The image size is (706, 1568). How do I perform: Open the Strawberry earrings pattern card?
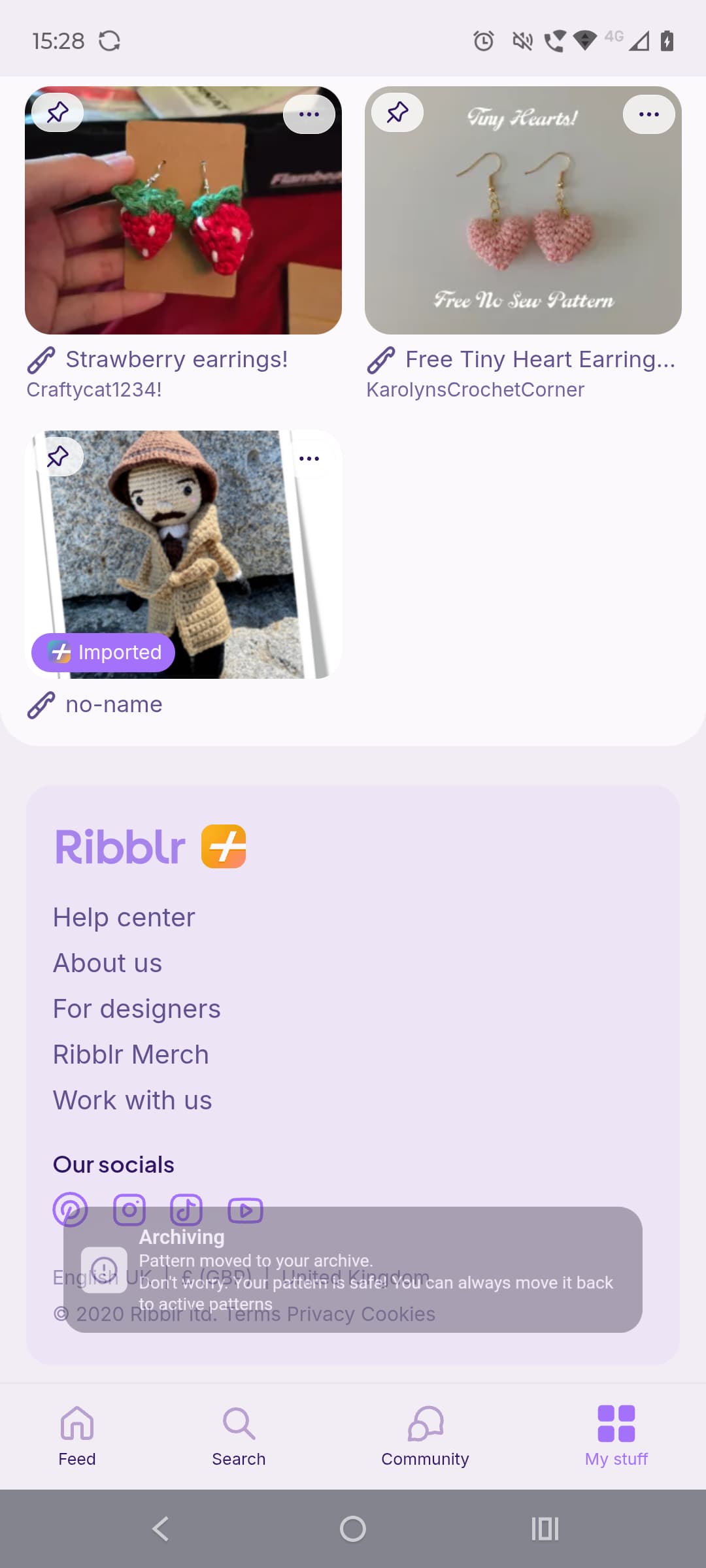(x=183, y=210)
